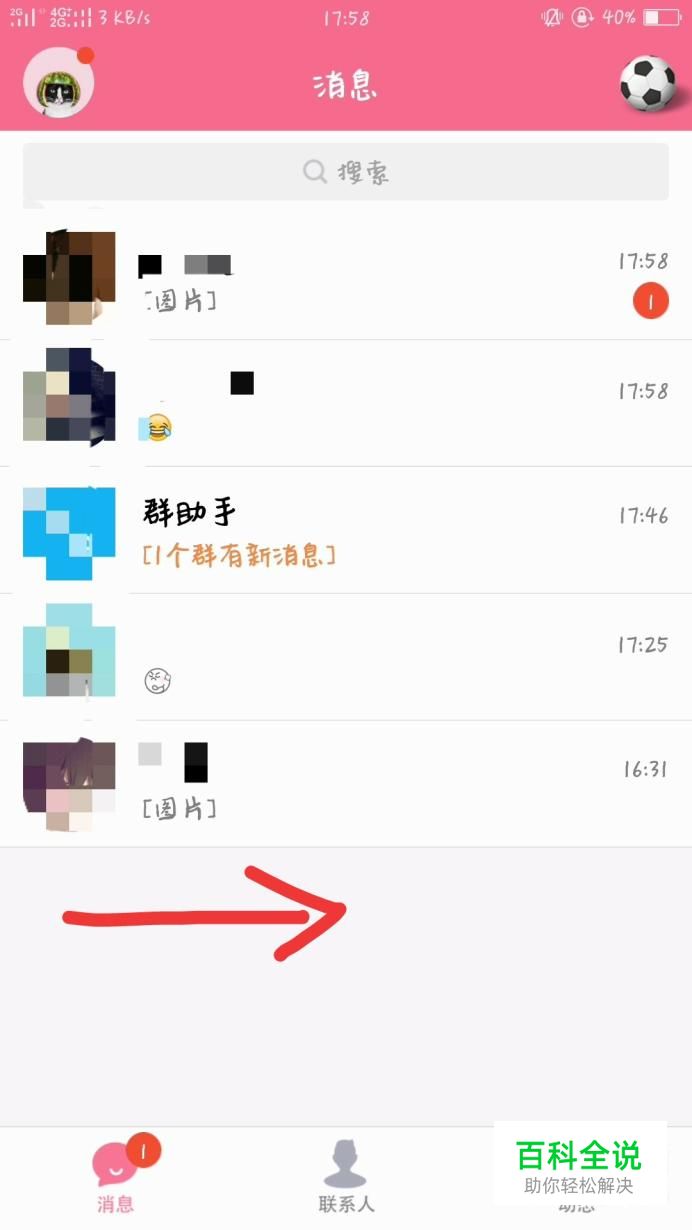Open the 16:31 chat with [图片]
692x1230 pixels.
click(x=346, y=784)
